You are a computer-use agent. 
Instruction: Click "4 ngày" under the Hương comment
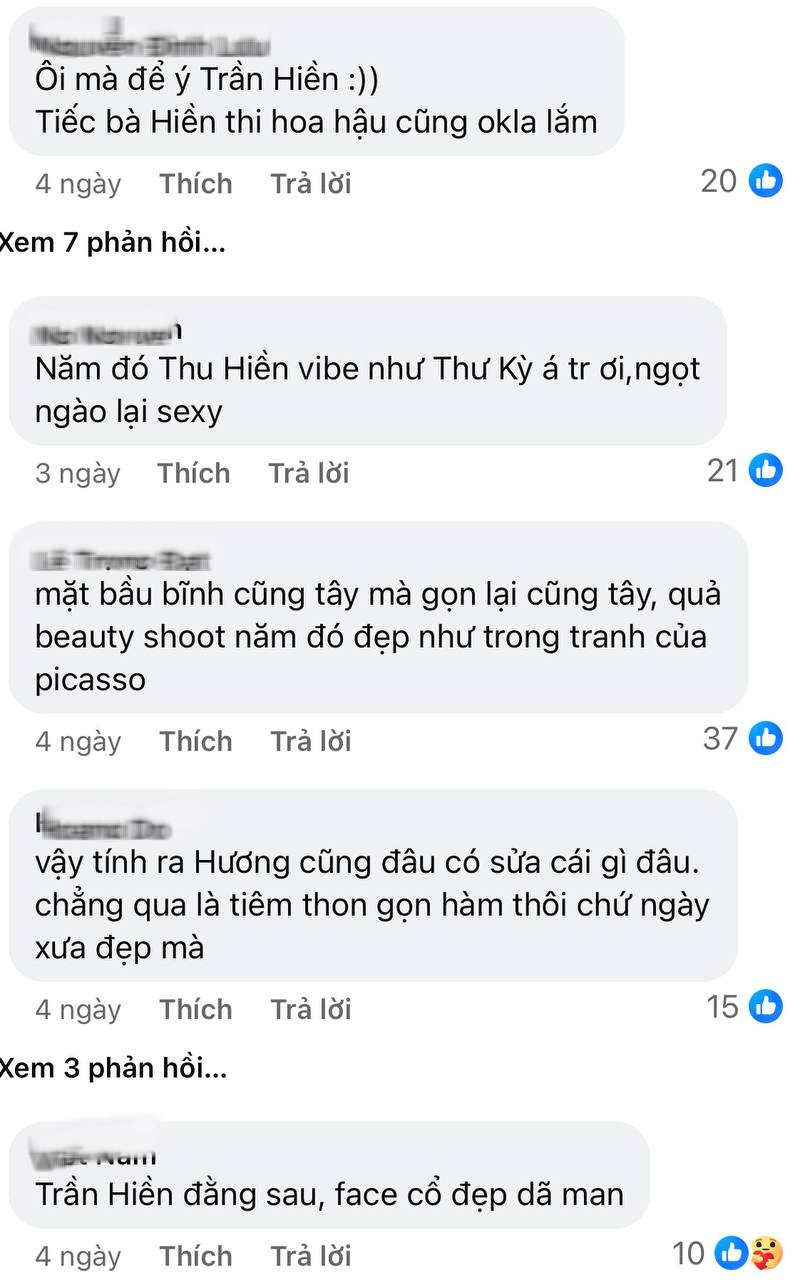78,1009
